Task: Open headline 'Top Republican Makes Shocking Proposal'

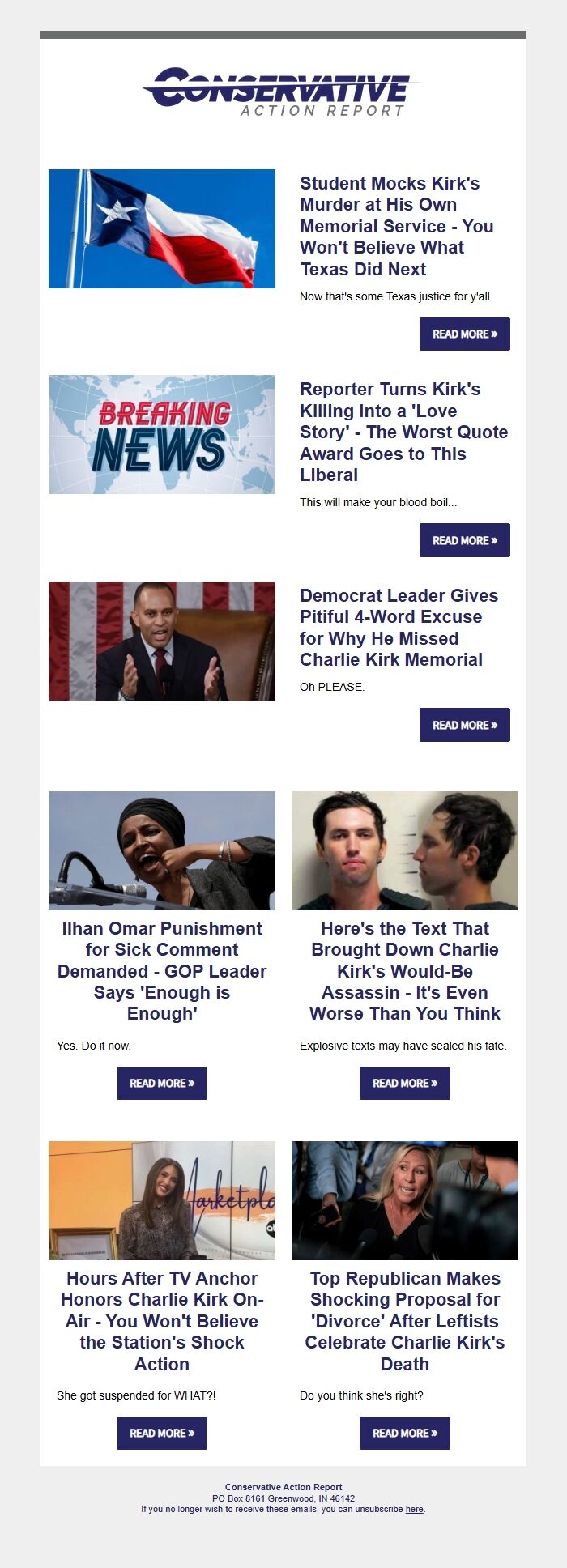Action: click(x=404, y=1320)
